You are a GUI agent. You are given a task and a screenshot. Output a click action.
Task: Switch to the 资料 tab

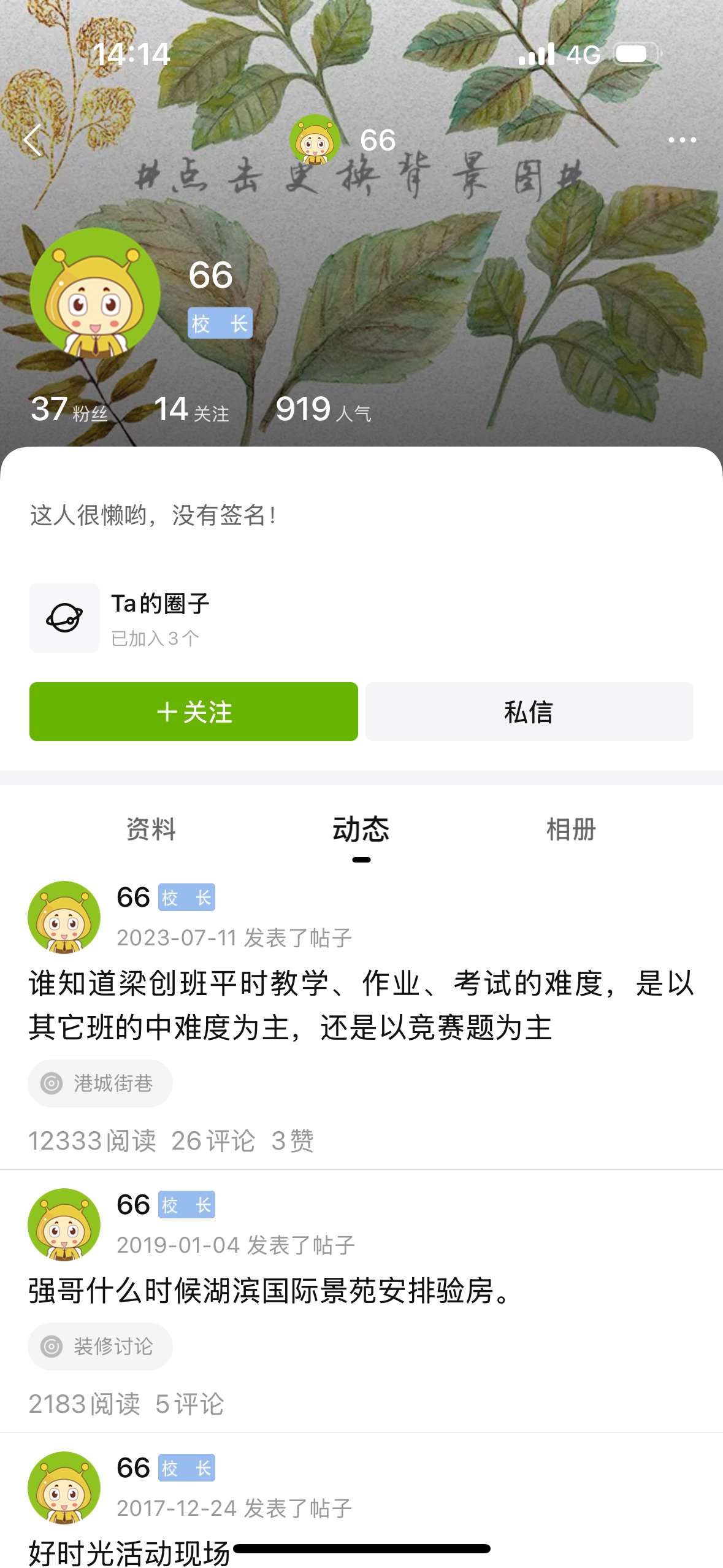pos(151,829)
